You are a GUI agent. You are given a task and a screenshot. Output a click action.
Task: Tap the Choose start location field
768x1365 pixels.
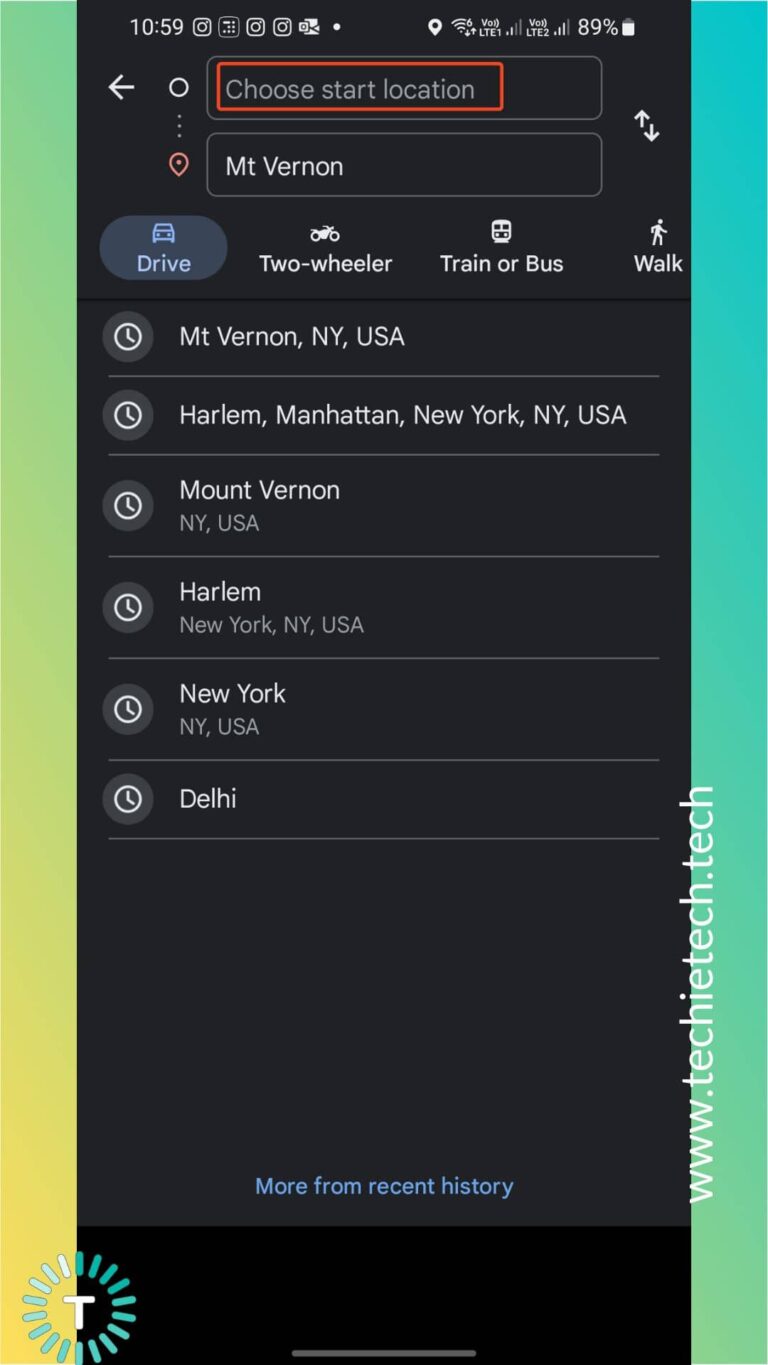[404, 88]
